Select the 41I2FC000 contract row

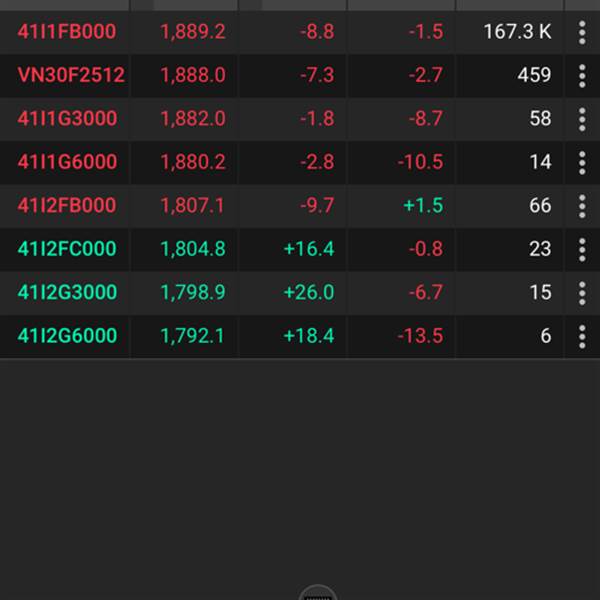pos(67,249)
